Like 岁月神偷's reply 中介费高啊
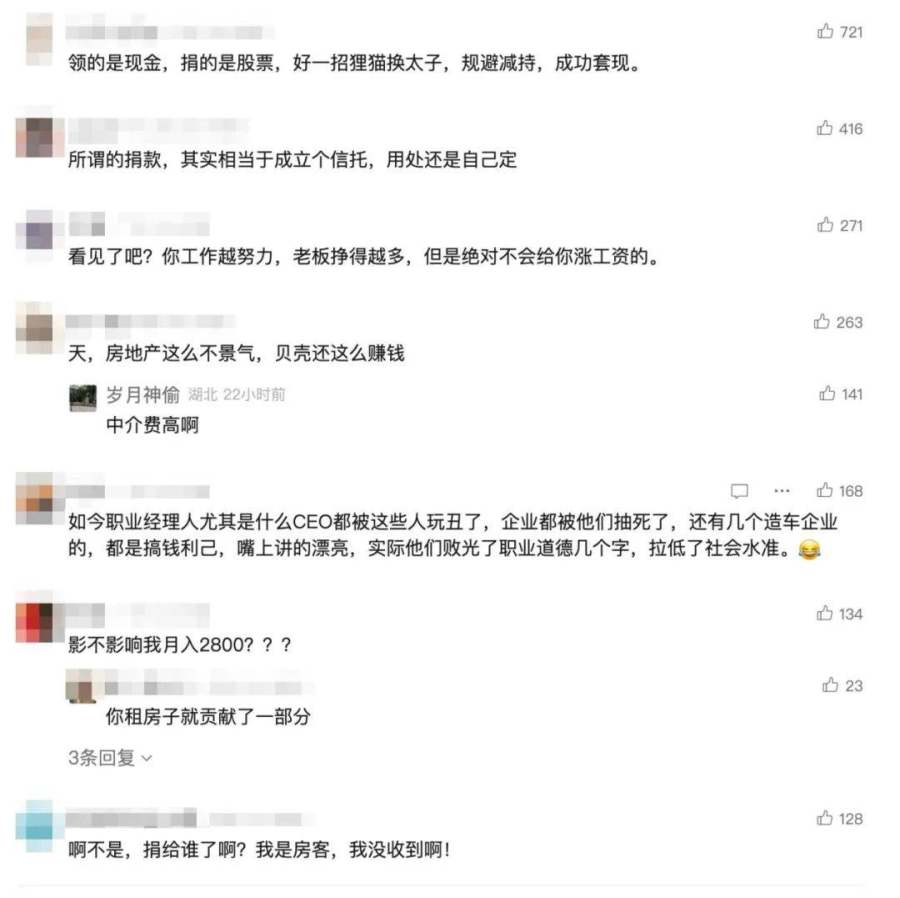Image resolution: width=900 pixels, height=898 pixels. [x=828, y=394]
